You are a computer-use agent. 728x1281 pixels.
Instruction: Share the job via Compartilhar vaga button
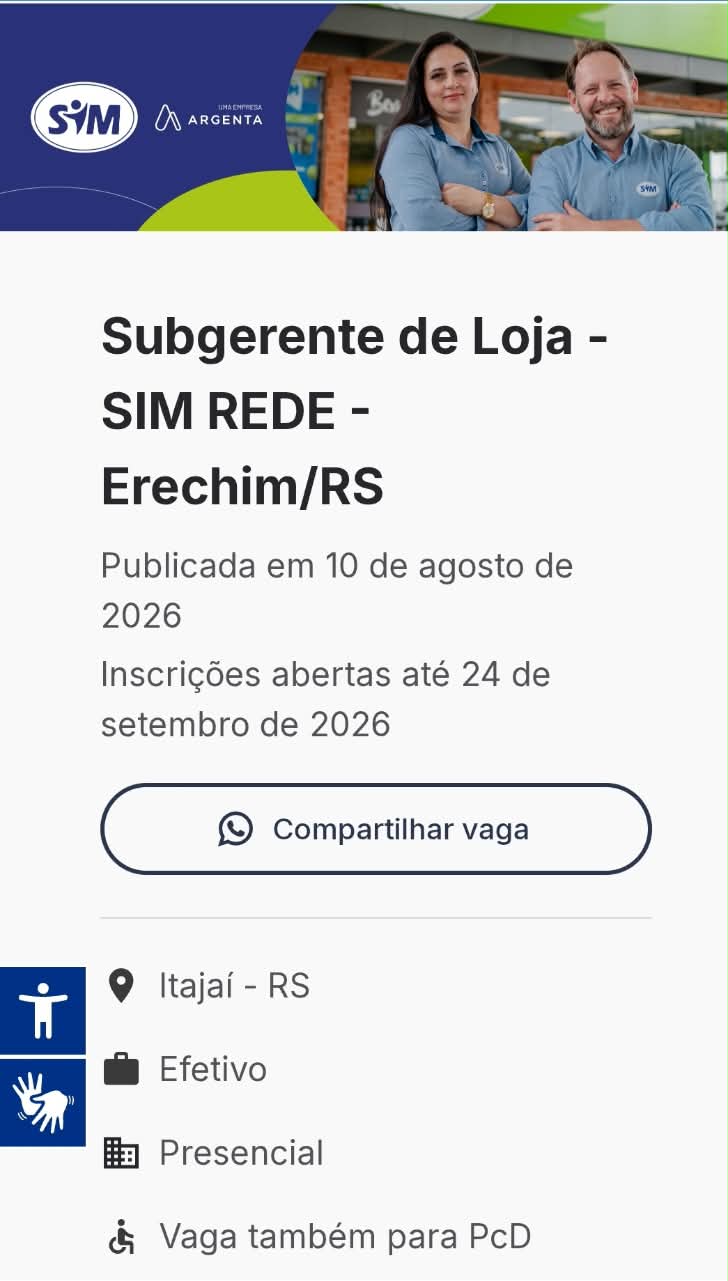[376, 829]
